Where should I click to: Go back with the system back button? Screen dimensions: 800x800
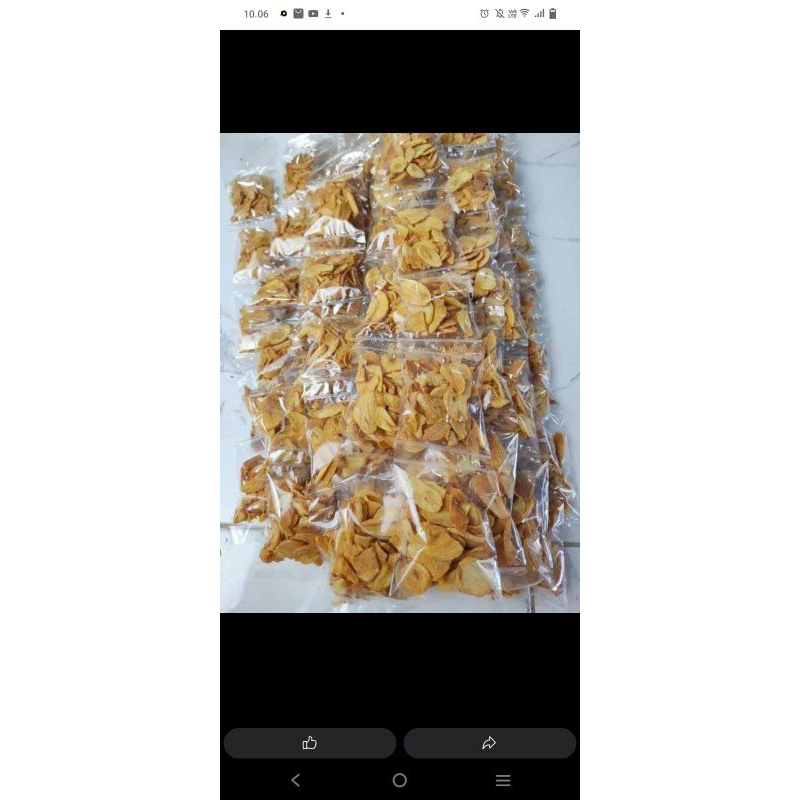295,780
